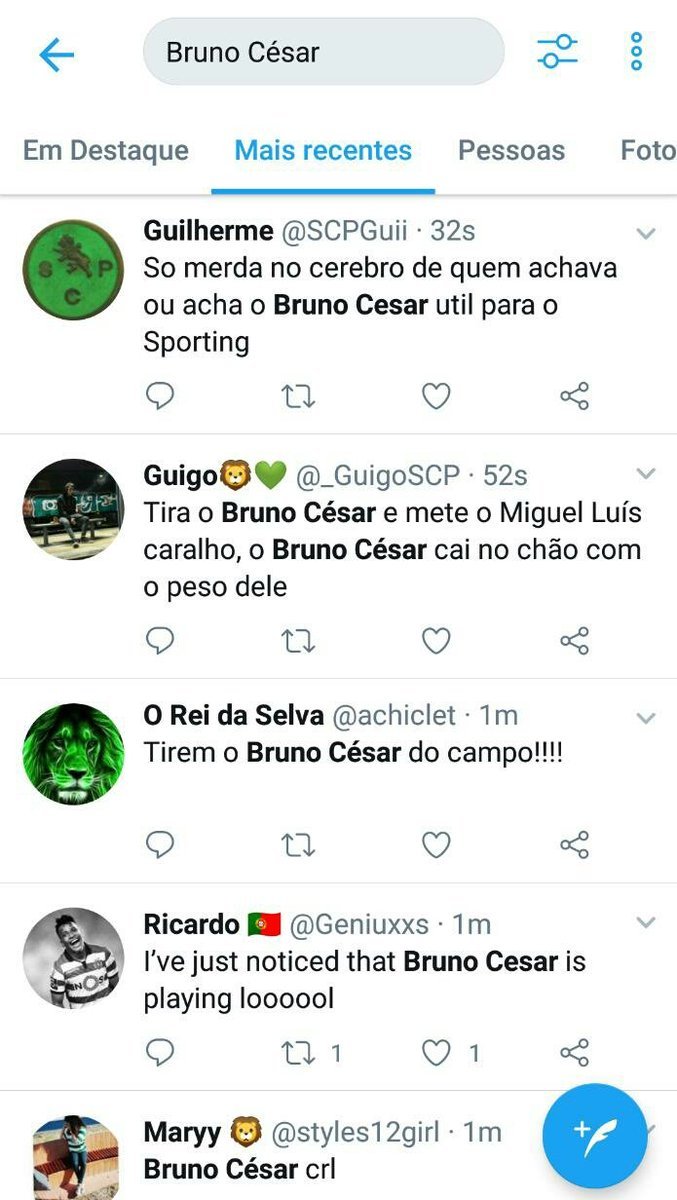The image size is (677, 1200).
Task: Open the three-dot overflow menu
Action: (x=636, y=52)
